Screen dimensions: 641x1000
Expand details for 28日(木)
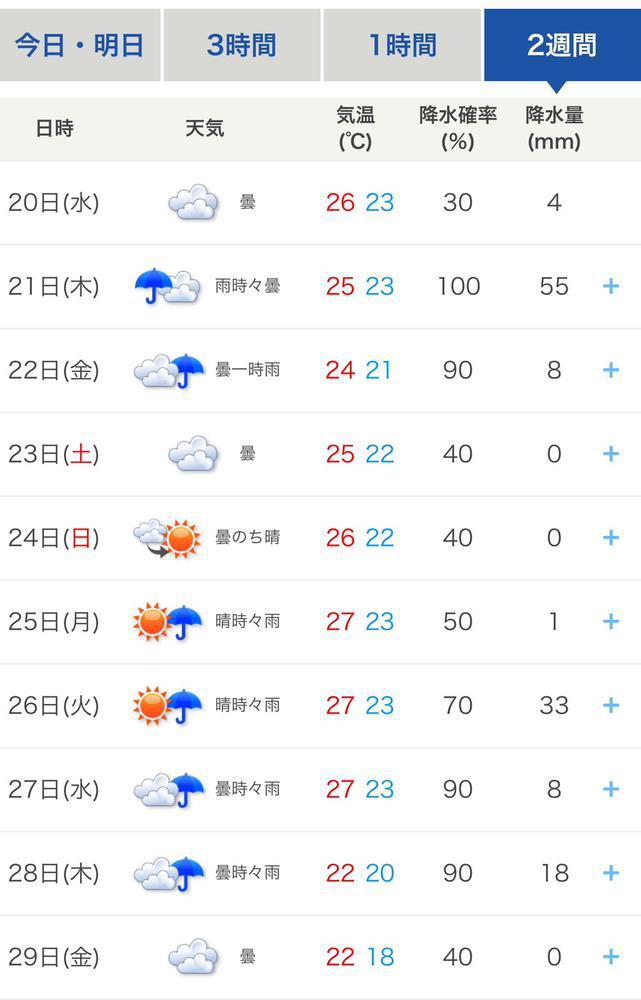point(611,873)
